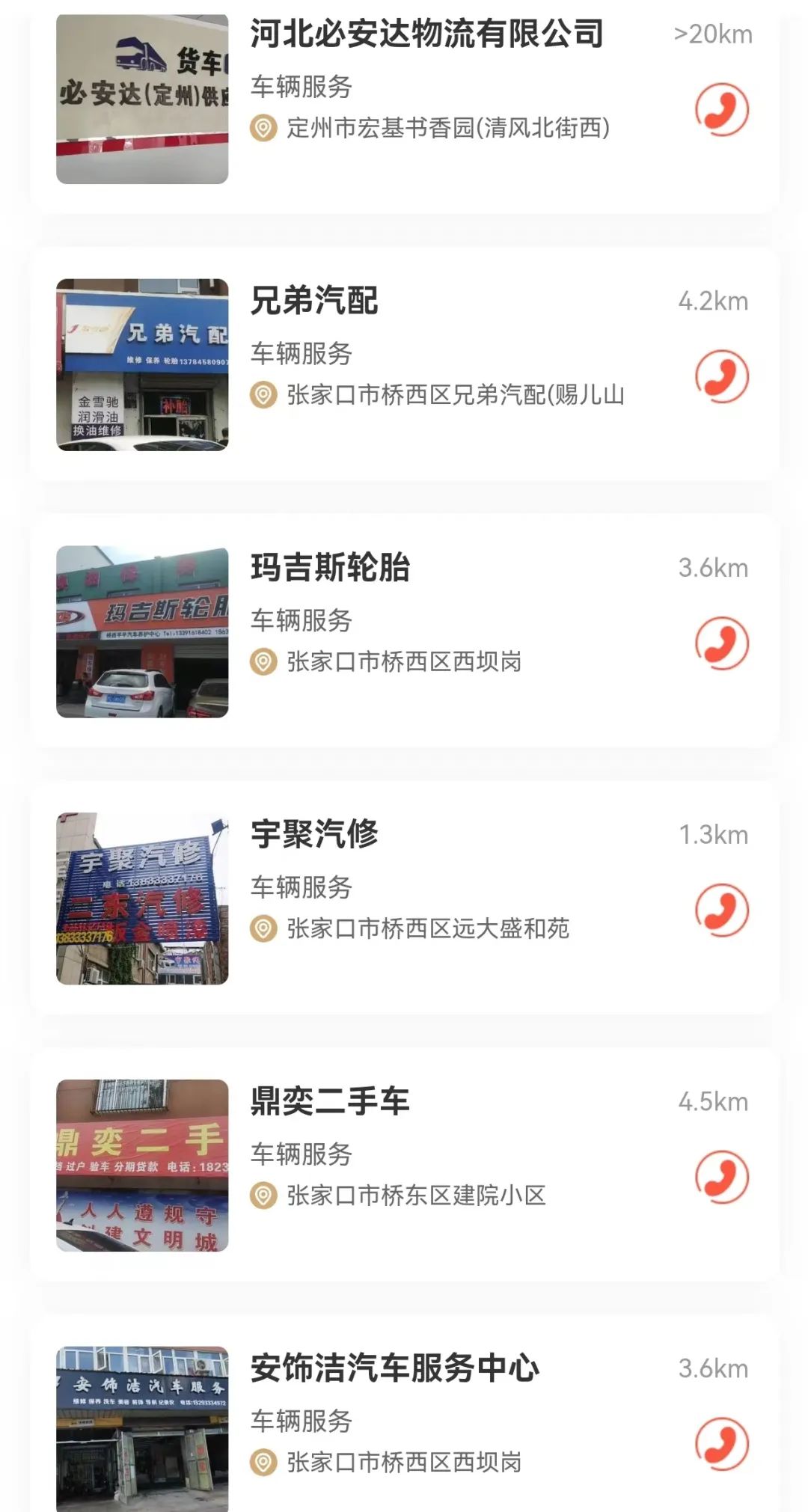Tap the phone icon for 宇聚汽修

(x=721, y=910)
